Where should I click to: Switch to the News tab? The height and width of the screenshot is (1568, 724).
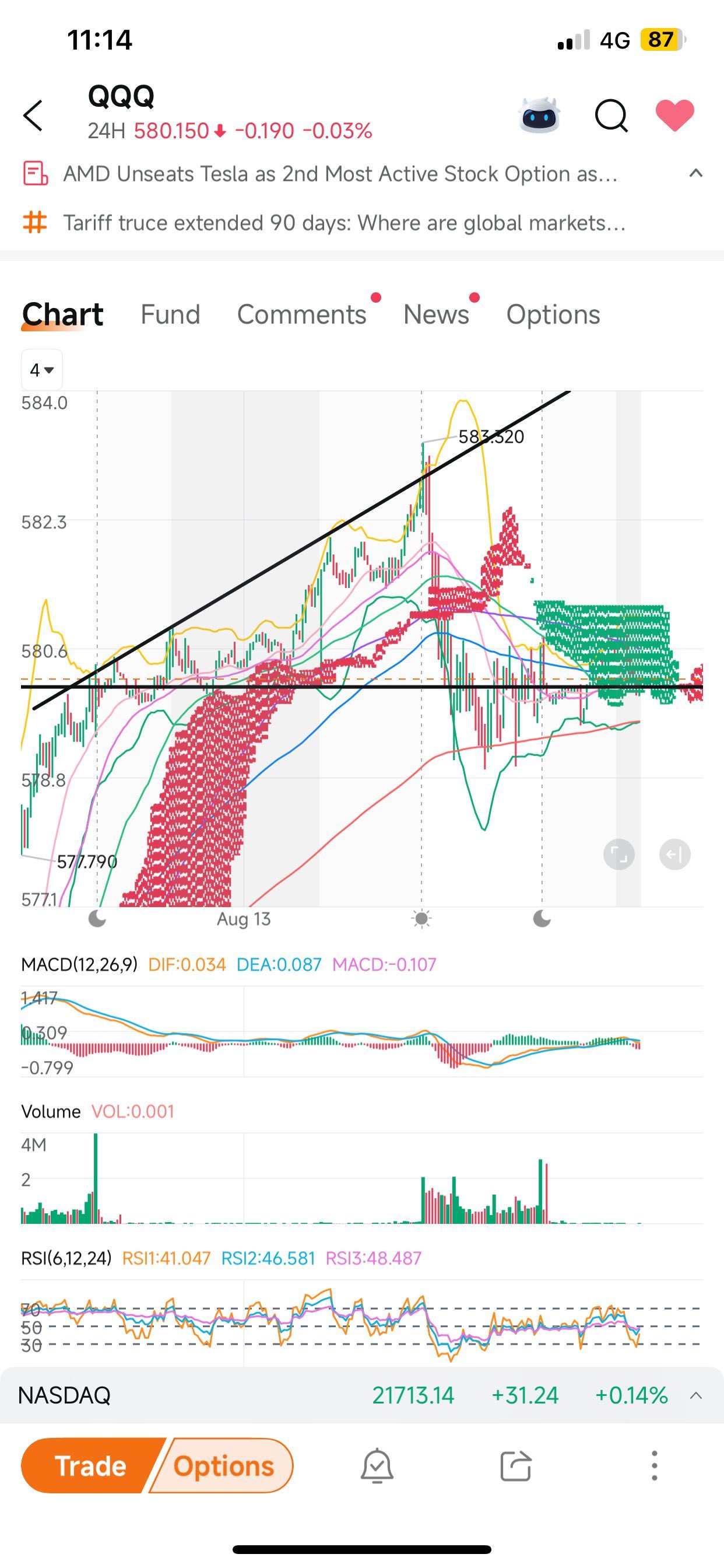click(436, 314)
